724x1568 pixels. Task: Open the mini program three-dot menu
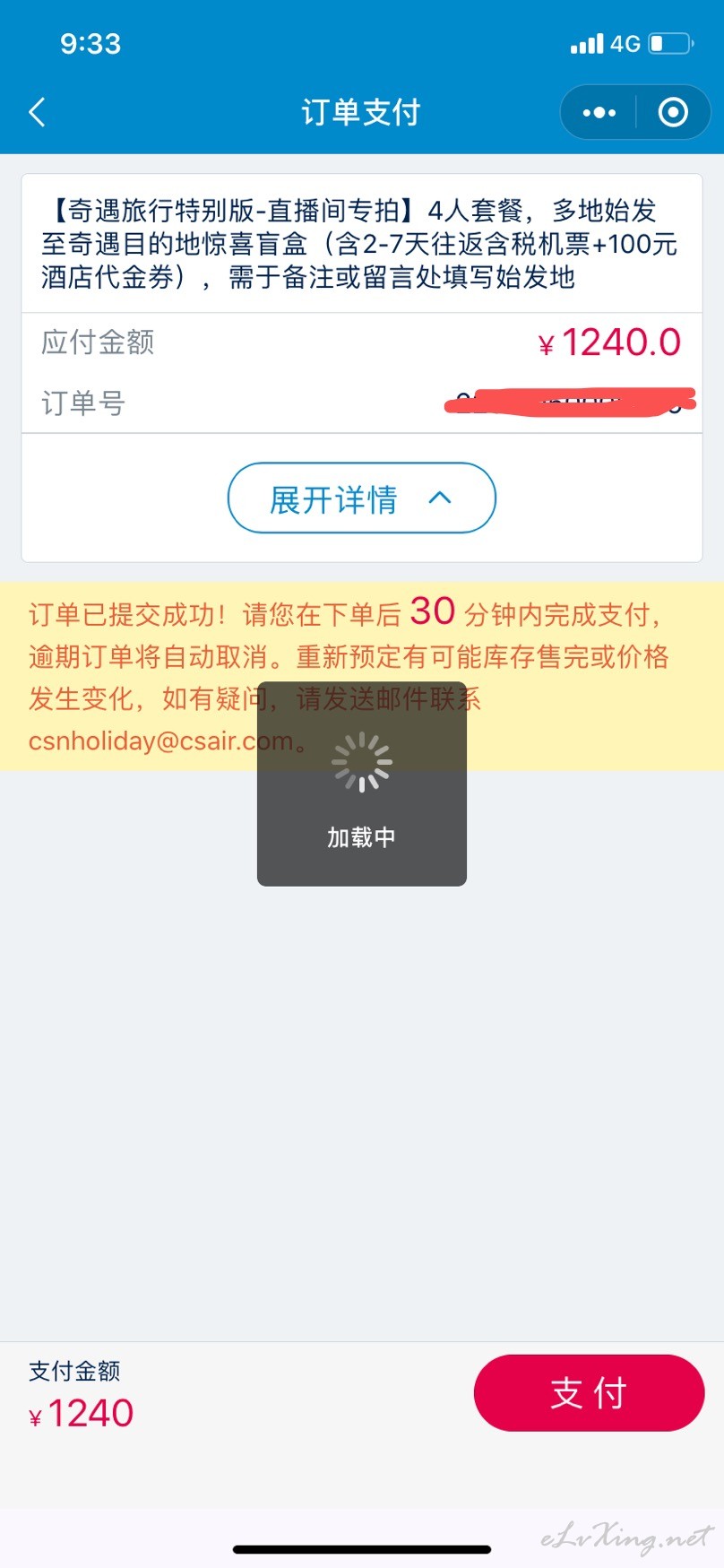(599, 112)
